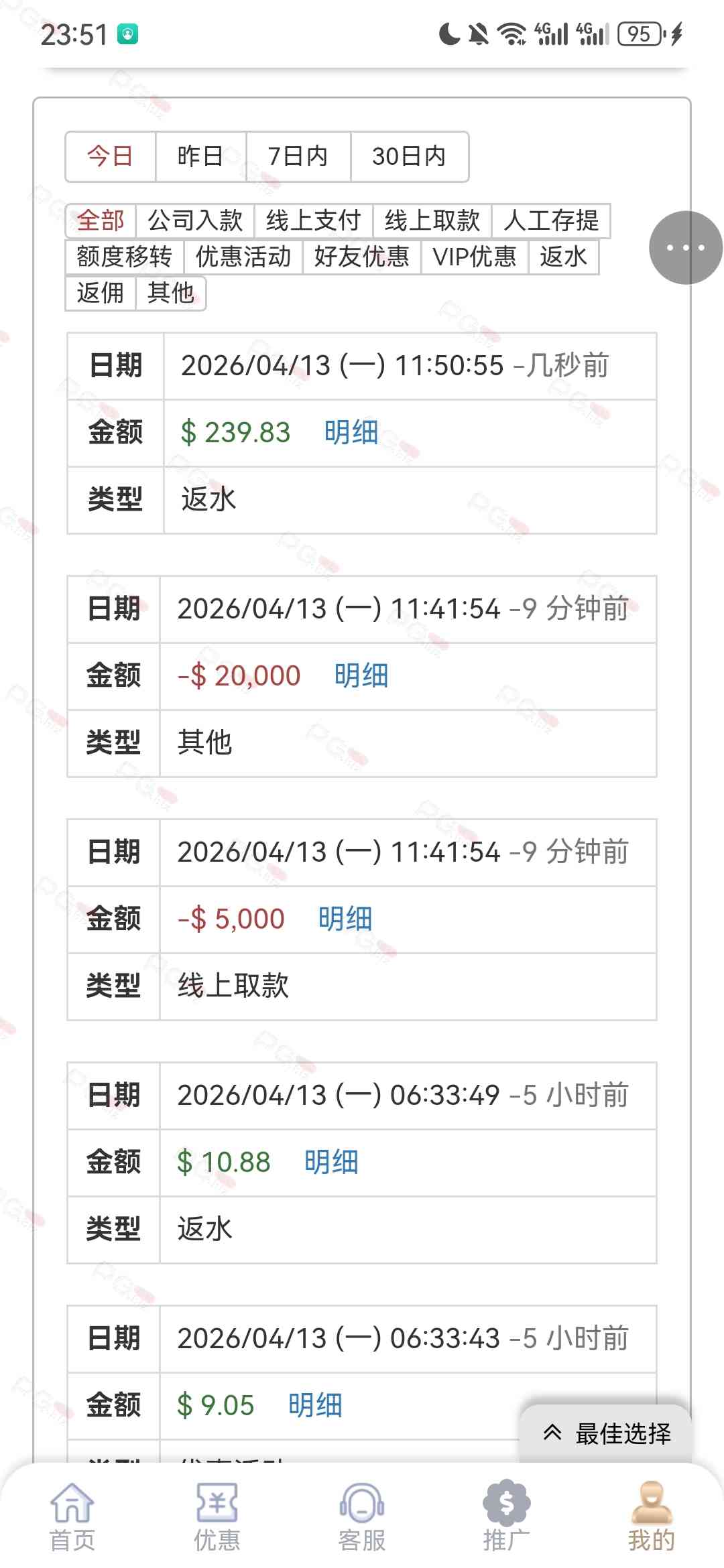Open 明细 for the $239.83 rebate
Image resolution: width=724 pixels, height=1568 pixels.
[x=351, y=432]
